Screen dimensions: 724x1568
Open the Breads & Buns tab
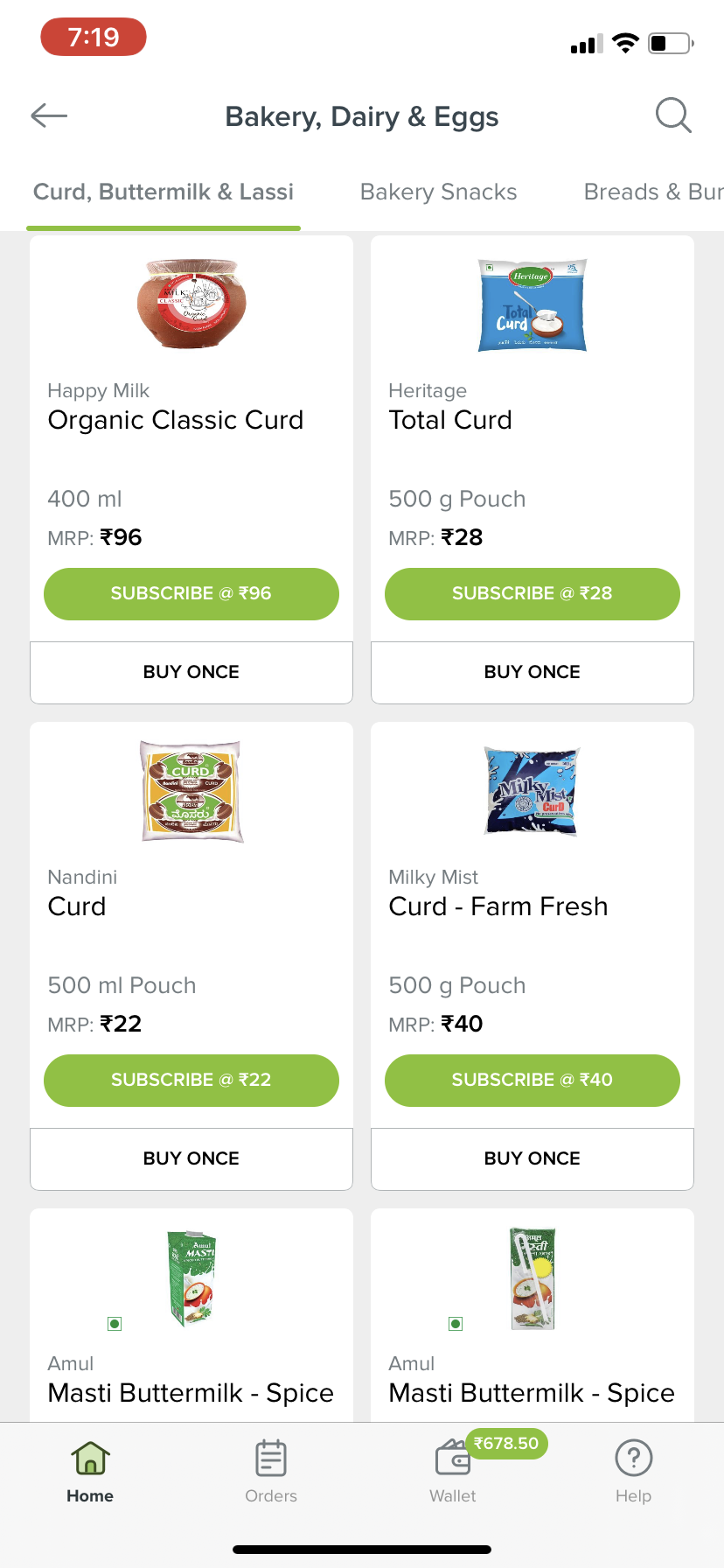point(652,192)
